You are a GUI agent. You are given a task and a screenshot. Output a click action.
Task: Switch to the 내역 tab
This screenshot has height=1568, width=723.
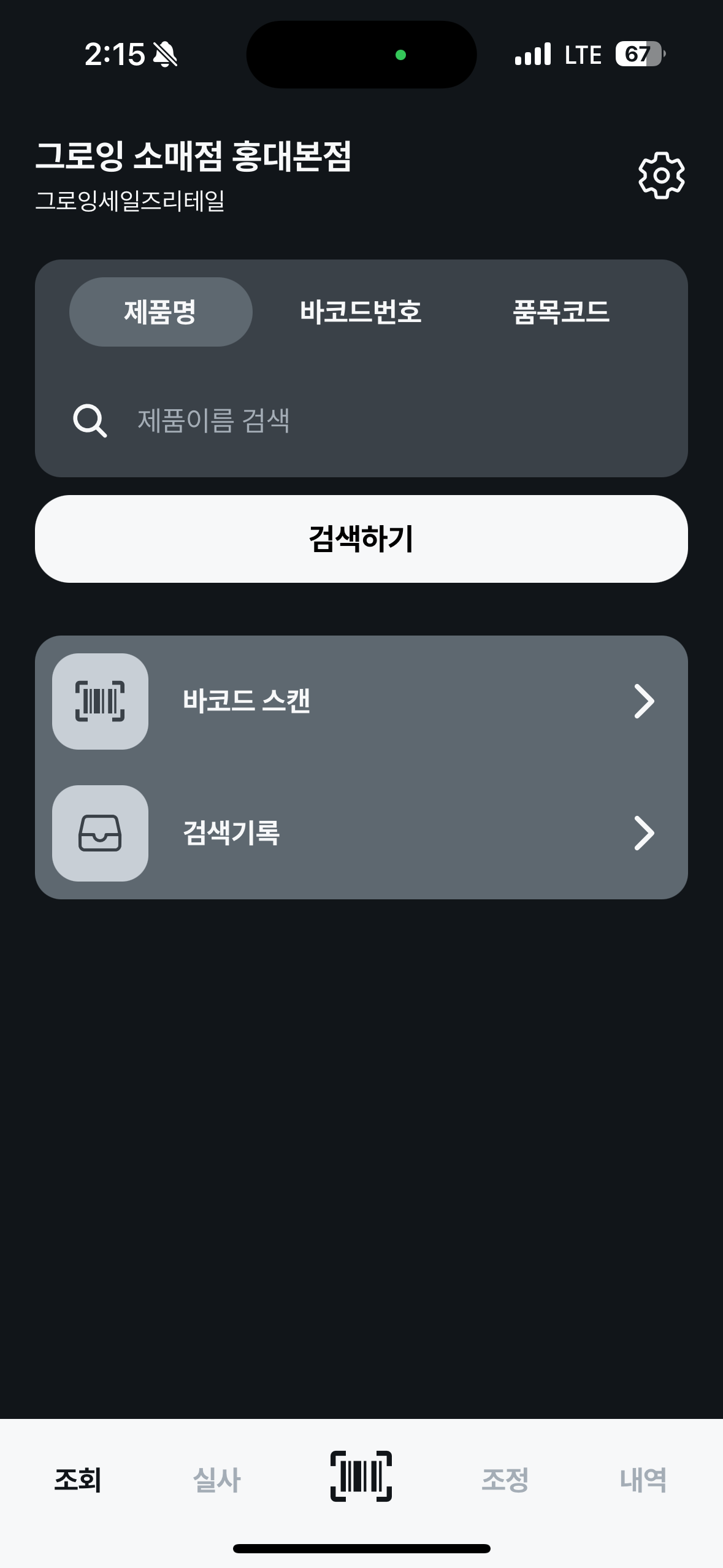643,1480
